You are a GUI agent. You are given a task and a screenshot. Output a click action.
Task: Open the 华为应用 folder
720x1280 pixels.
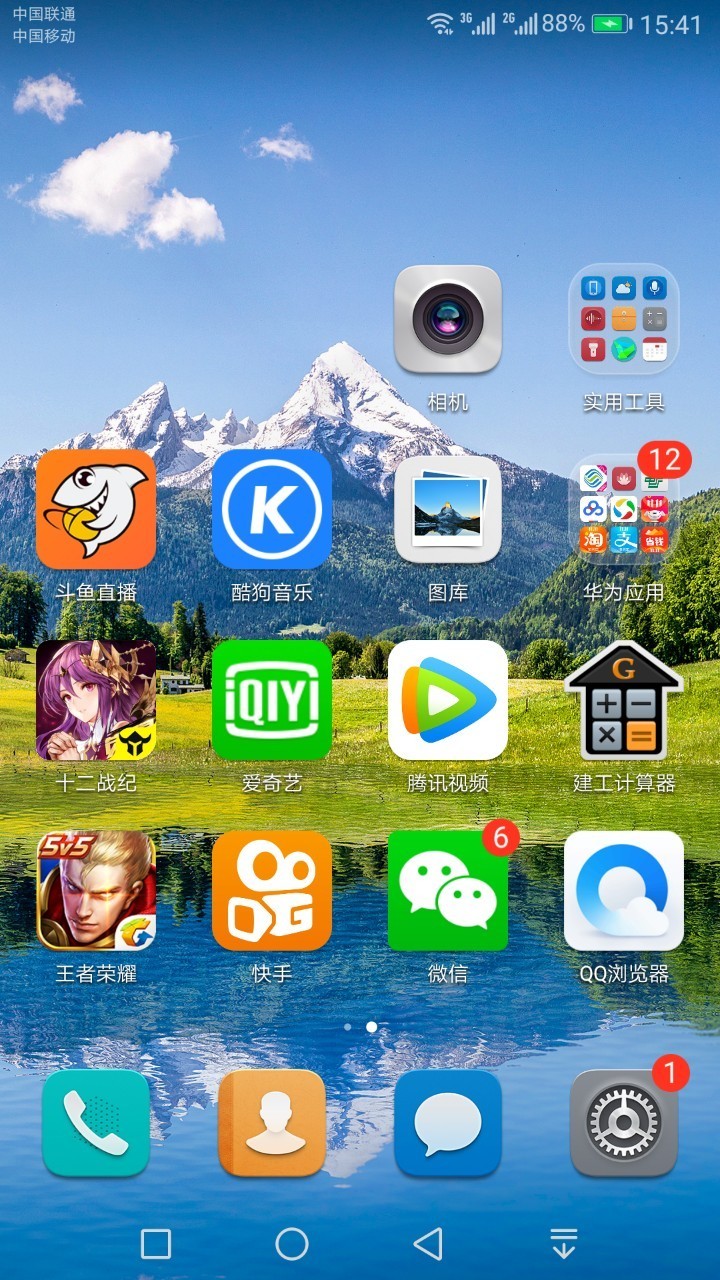(624, 509)
